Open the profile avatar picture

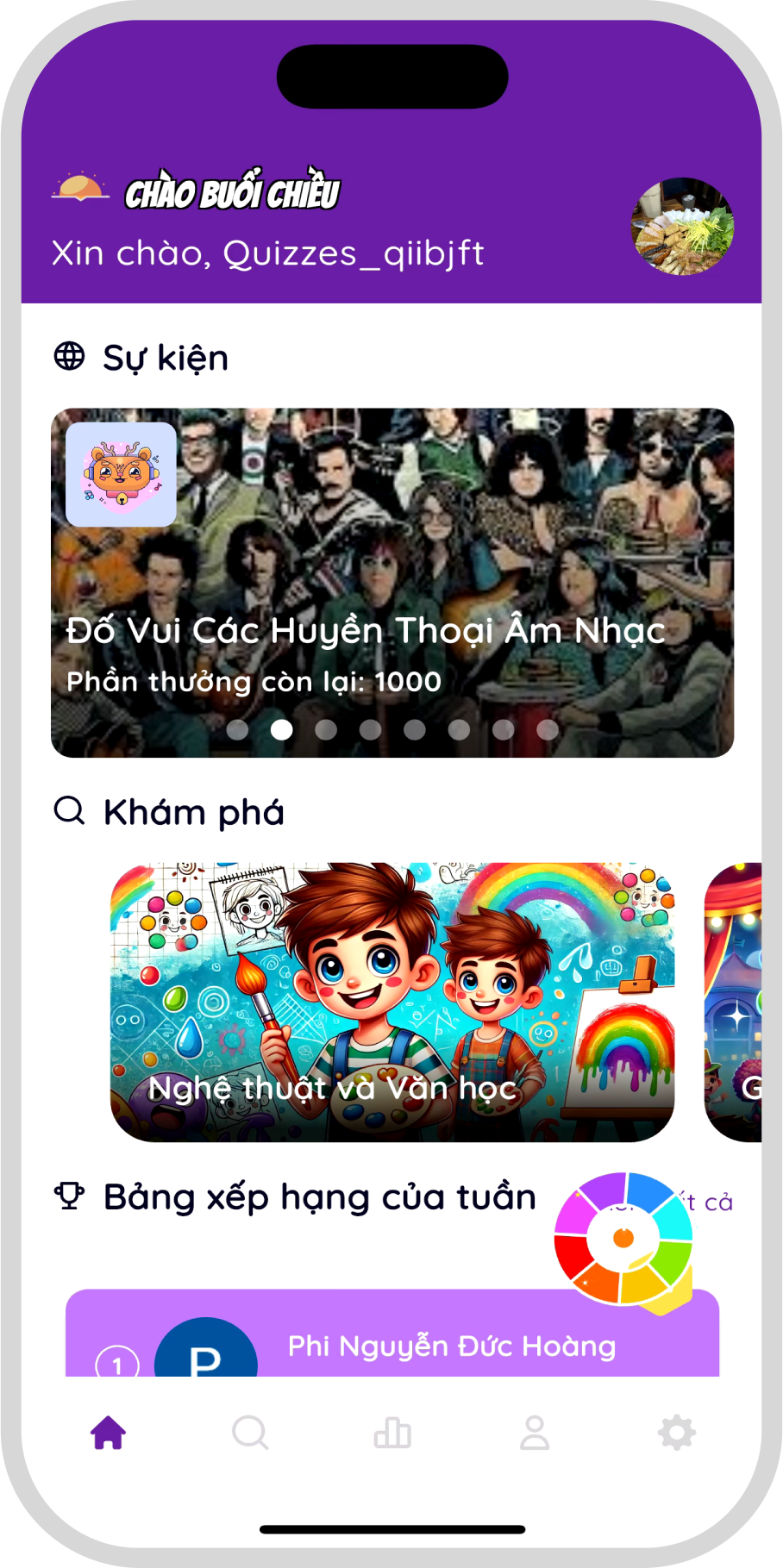684,227
